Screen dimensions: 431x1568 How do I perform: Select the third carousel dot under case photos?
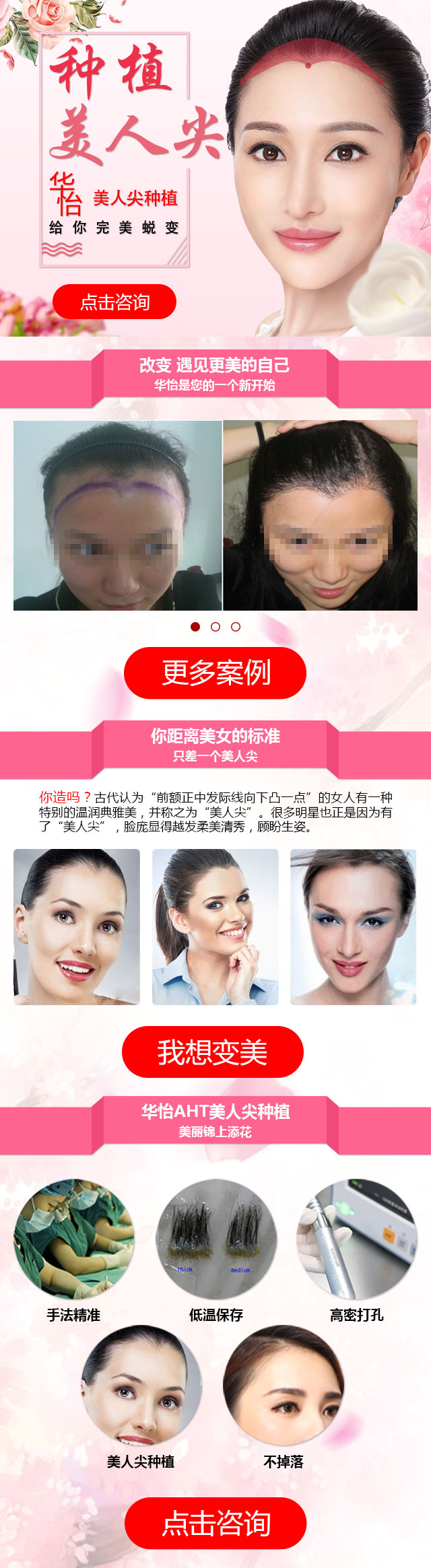click(236, 627)
